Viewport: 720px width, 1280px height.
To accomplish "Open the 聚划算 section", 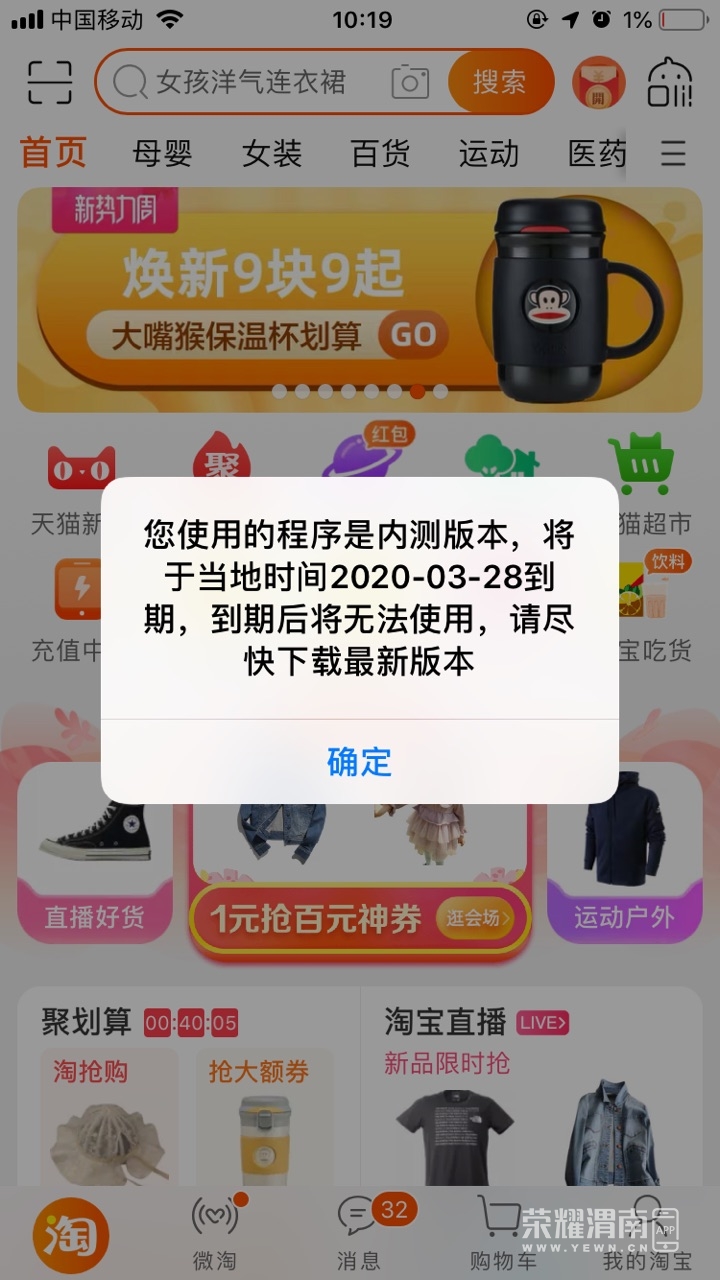I will (x=86, y=1022).
